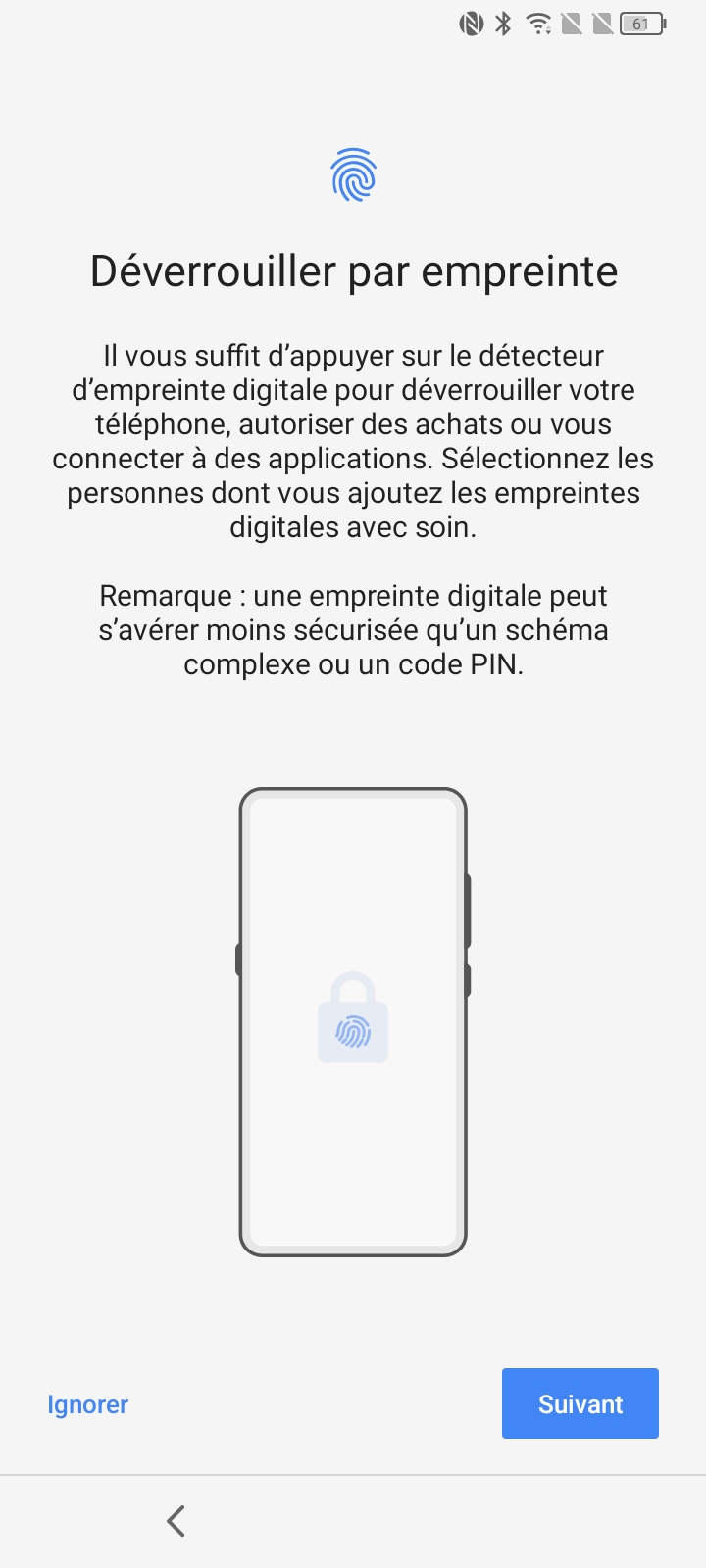Go back using the navigation bar arrow
Image resolution: width=706 pixels, height=1568 pixels.
(x=176, y=1521)
